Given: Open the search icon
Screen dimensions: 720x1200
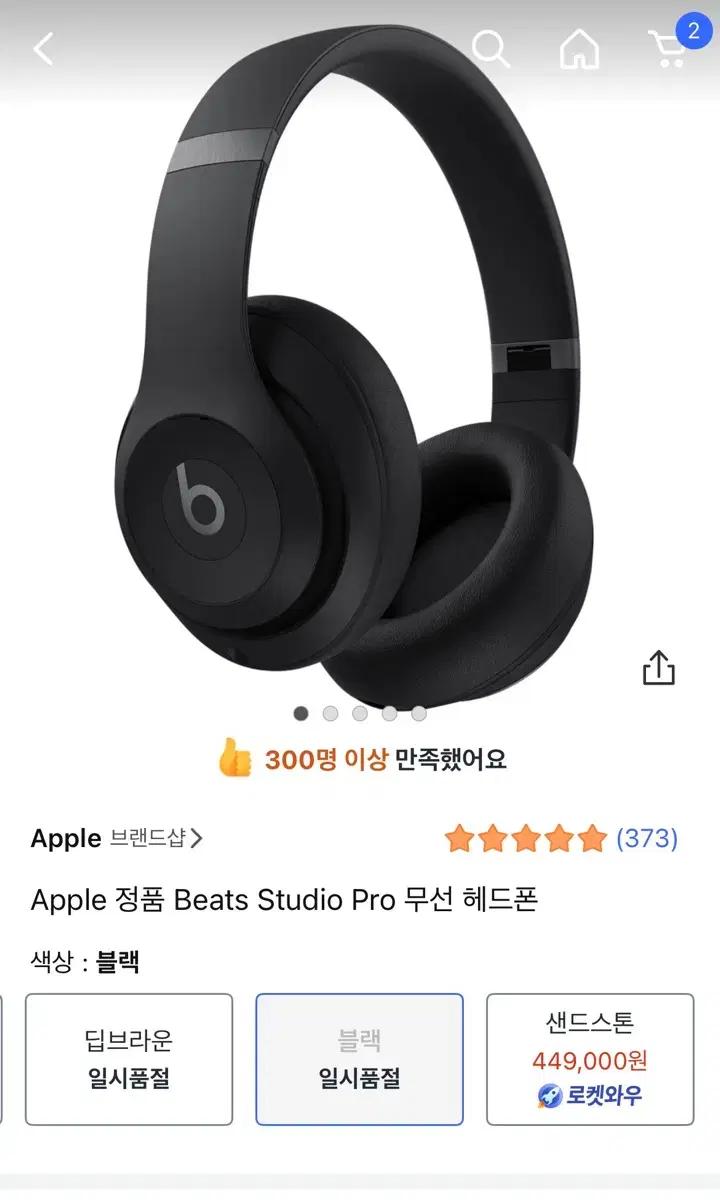Looking at the screenshot, I should (x=491, y=48).
